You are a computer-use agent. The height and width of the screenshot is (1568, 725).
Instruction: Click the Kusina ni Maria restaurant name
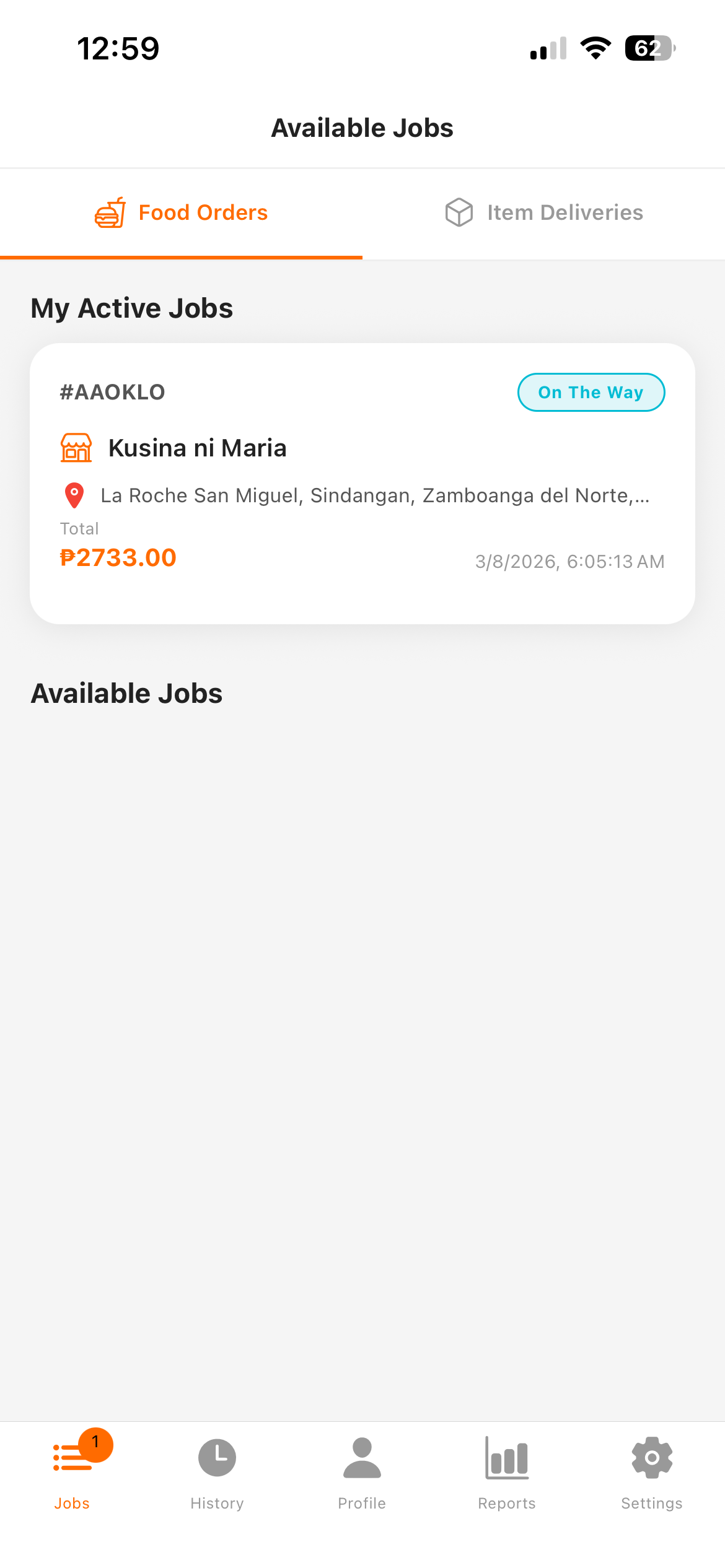[198, 447]
